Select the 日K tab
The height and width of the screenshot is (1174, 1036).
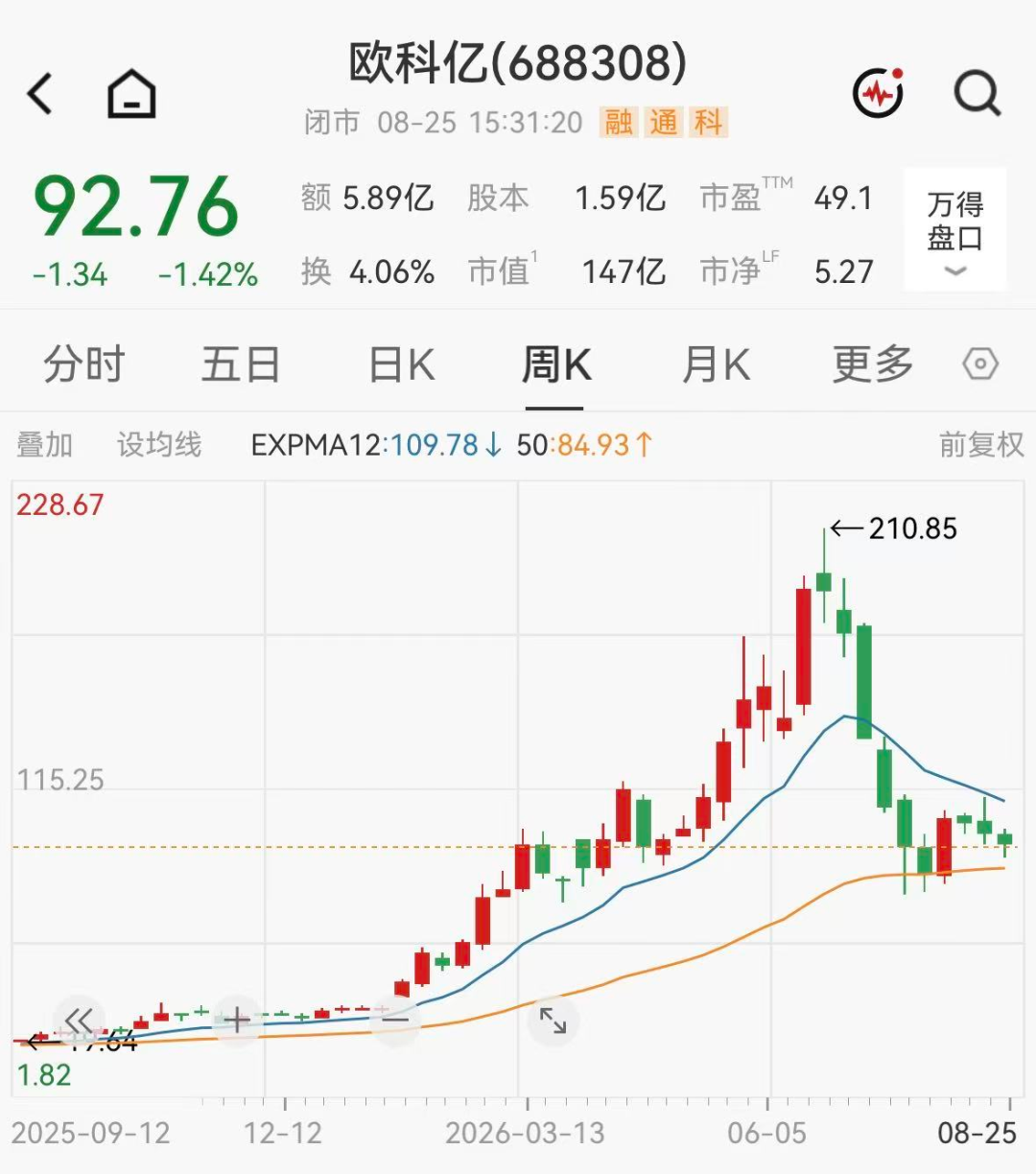(x=402, y=365)
